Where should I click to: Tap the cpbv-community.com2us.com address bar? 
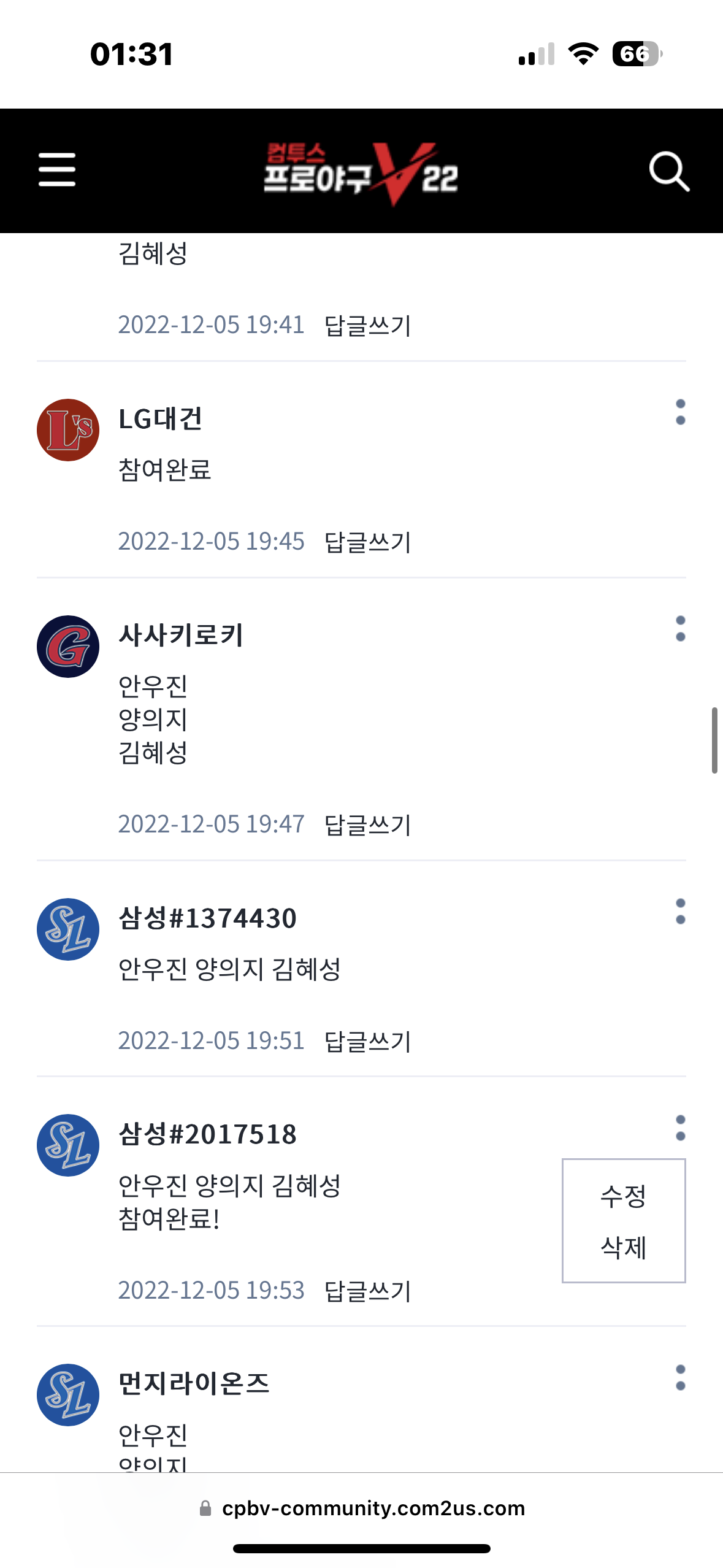(x=362, y=1508)
